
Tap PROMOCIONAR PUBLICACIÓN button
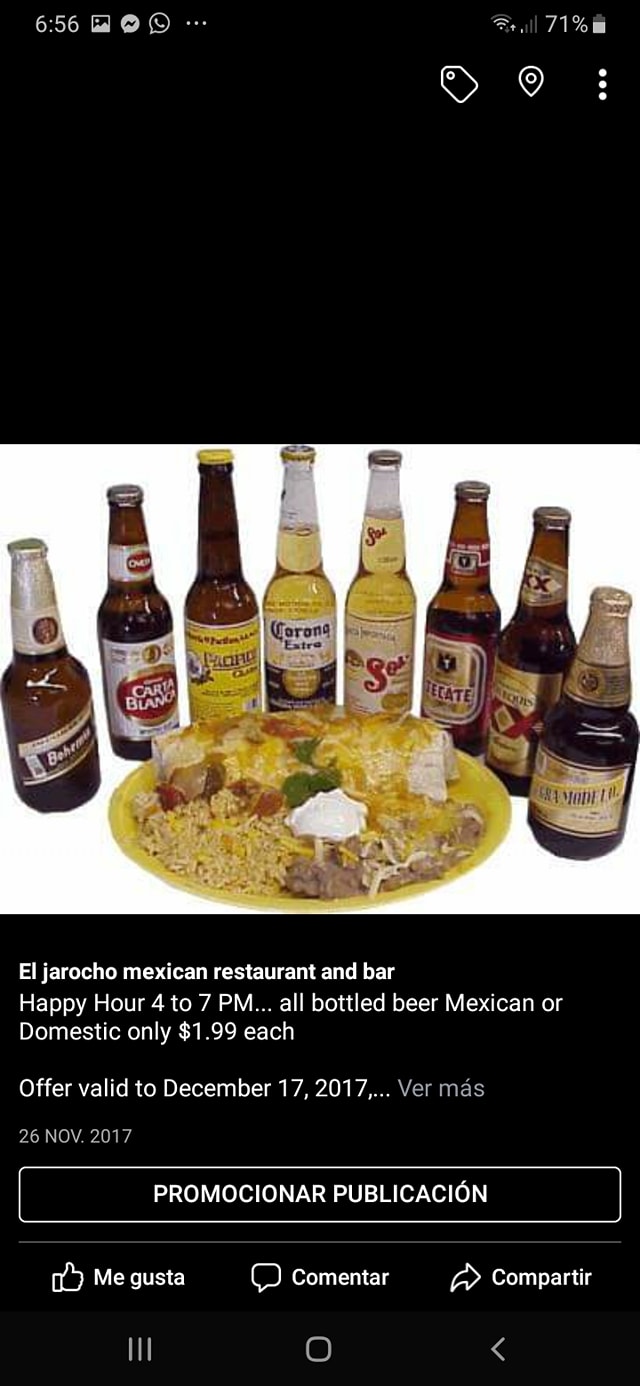[x=320, y=1194]
